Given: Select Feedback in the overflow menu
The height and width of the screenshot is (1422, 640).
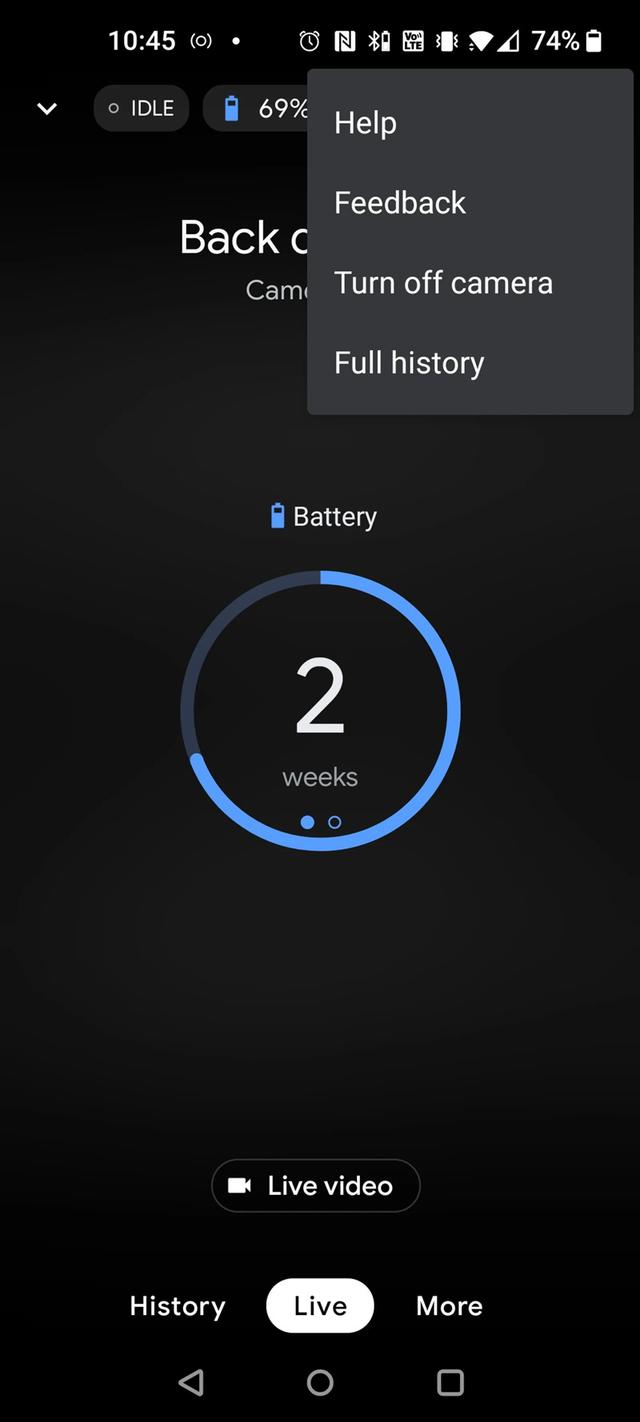Looking at the screenshot, I should point(400,203).
